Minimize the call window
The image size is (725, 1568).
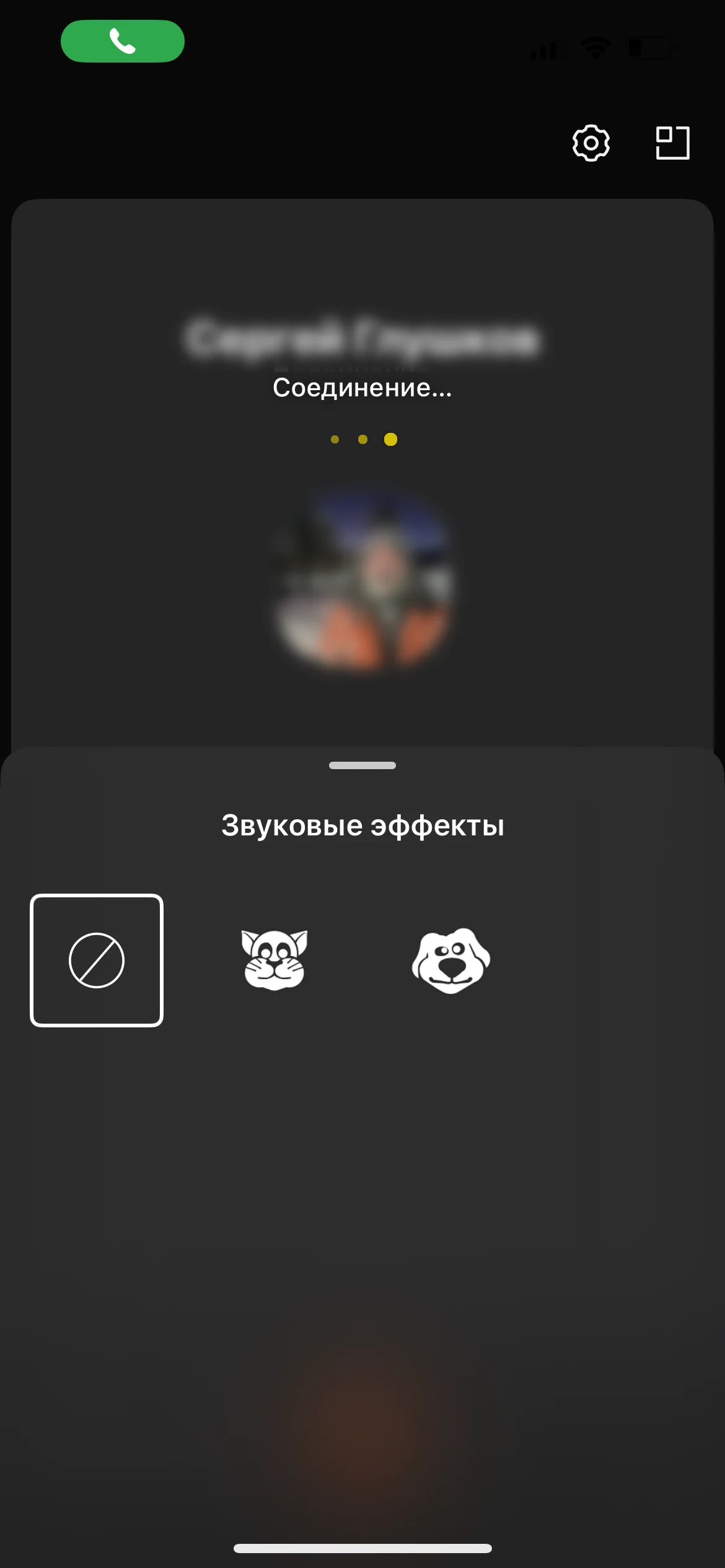[x=672, y=143]
